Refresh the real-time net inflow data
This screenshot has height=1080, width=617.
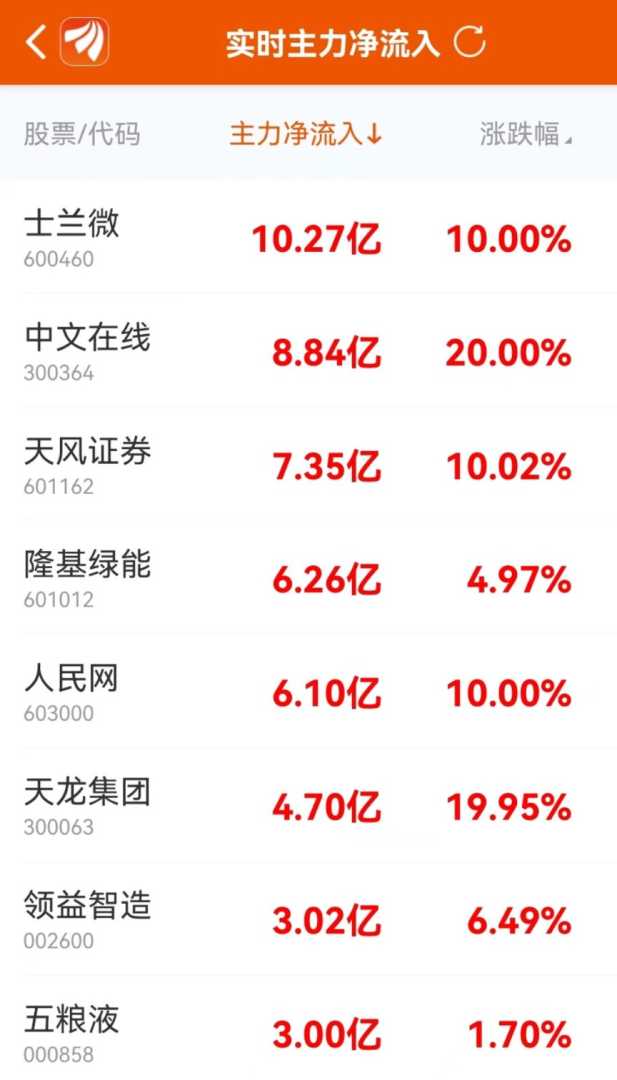(470, 43)
